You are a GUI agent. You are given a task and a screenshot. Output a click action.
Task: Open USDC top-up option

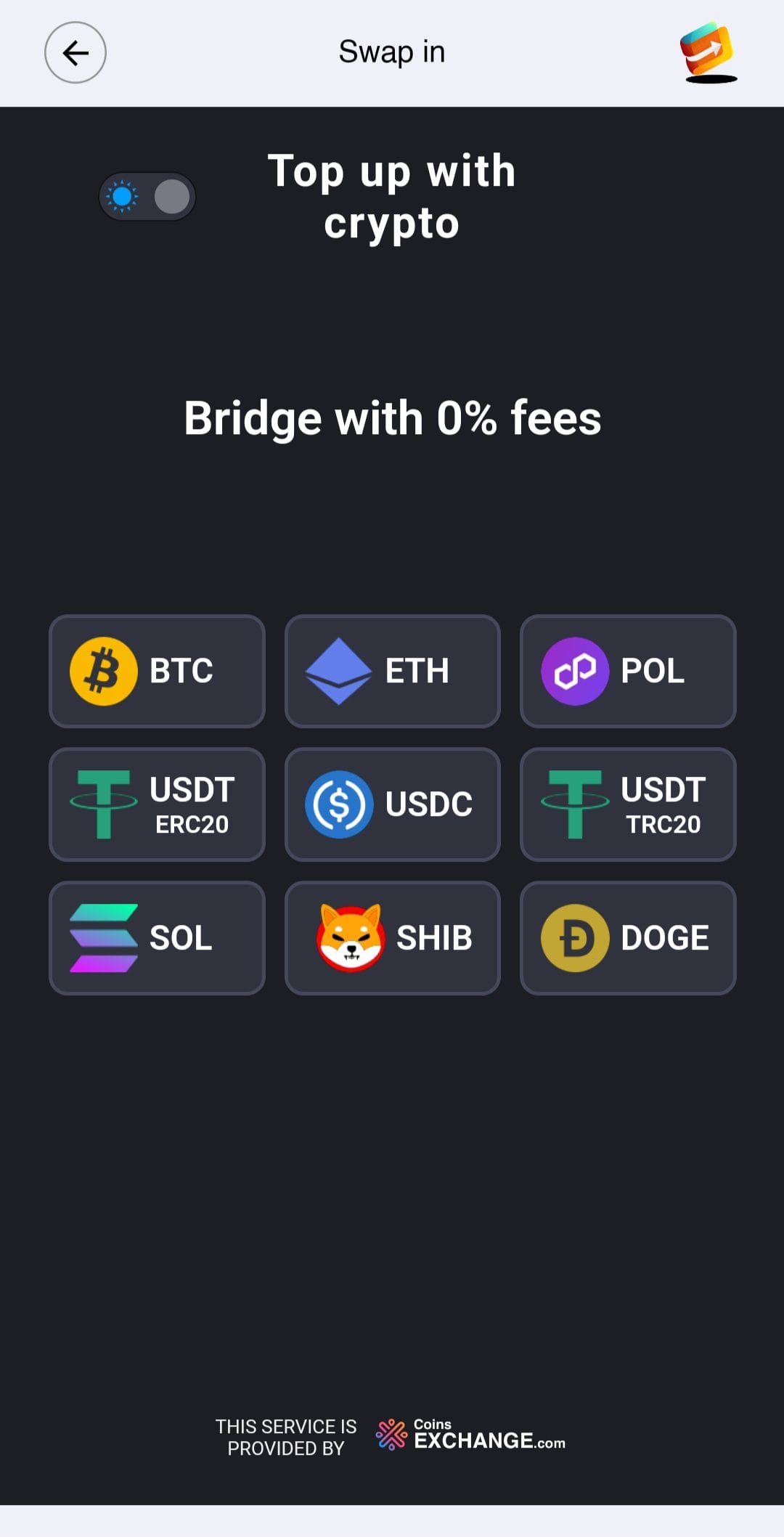point(392,804)
